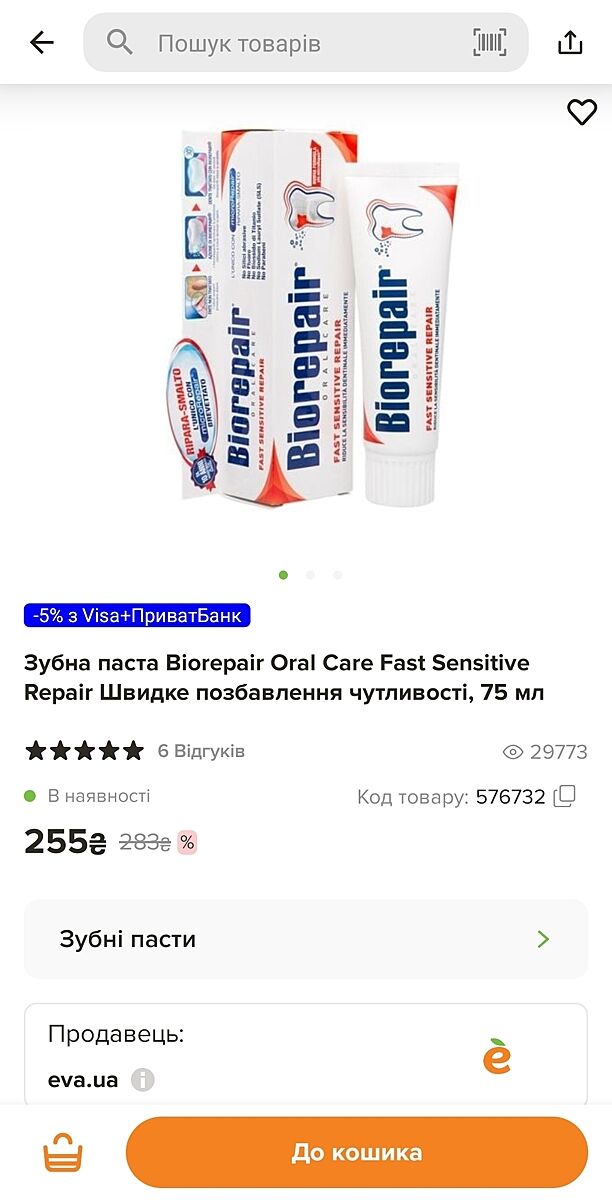612x1200 pixels.
Task: Share this product
Action: coord(570,42)
